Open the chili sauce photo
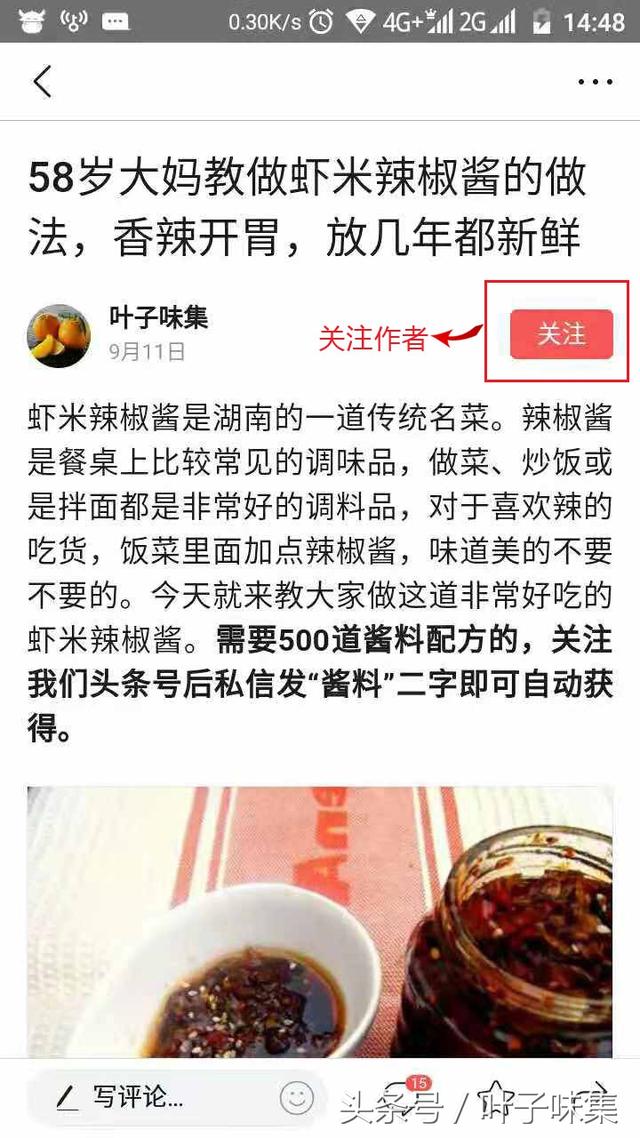 click(x=320, y=920)
